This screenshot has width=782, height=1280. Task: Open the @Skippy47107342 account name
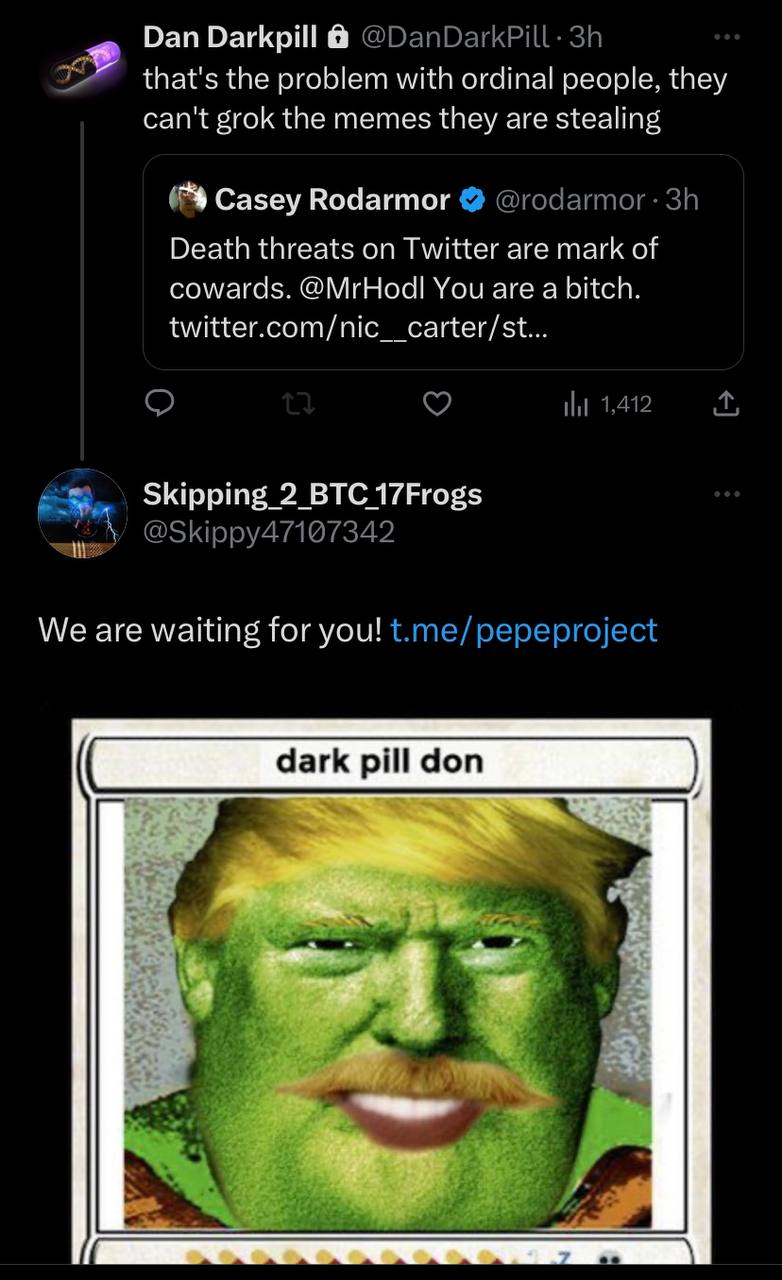[x=269, y=531]
